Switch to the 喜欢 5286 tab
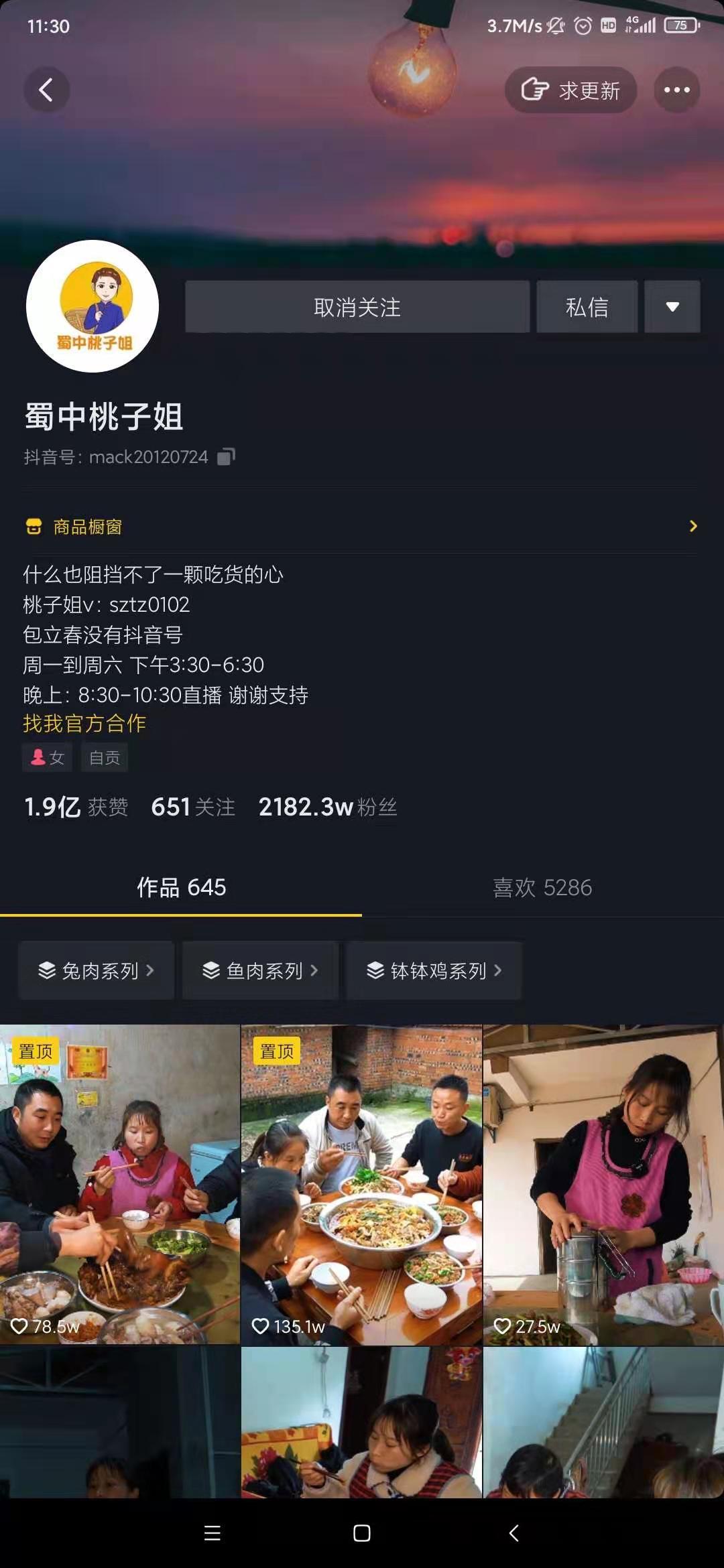The image size is (724, 1568). pyautogui.click(x=542, y=887)
